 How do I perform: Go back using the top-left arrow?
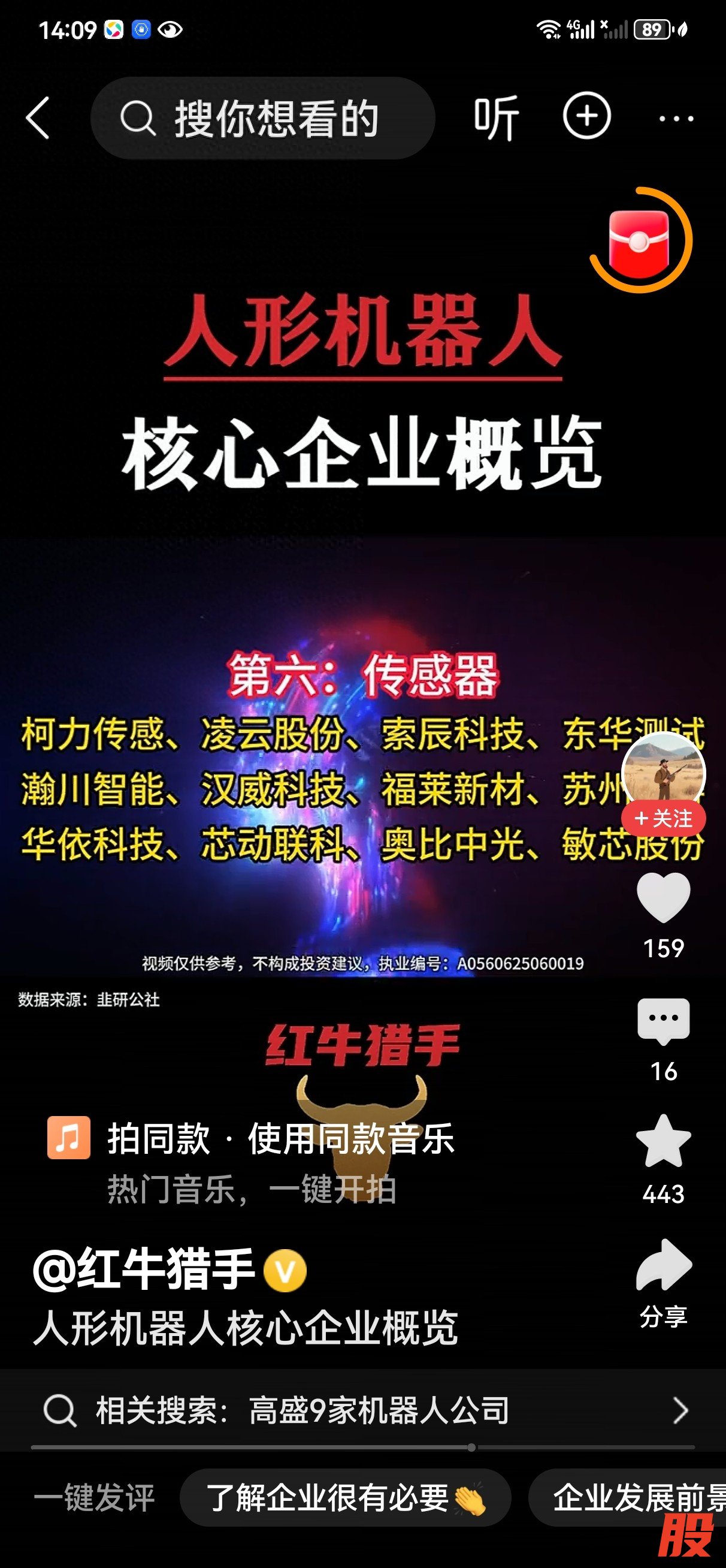(x=38, y=118)
